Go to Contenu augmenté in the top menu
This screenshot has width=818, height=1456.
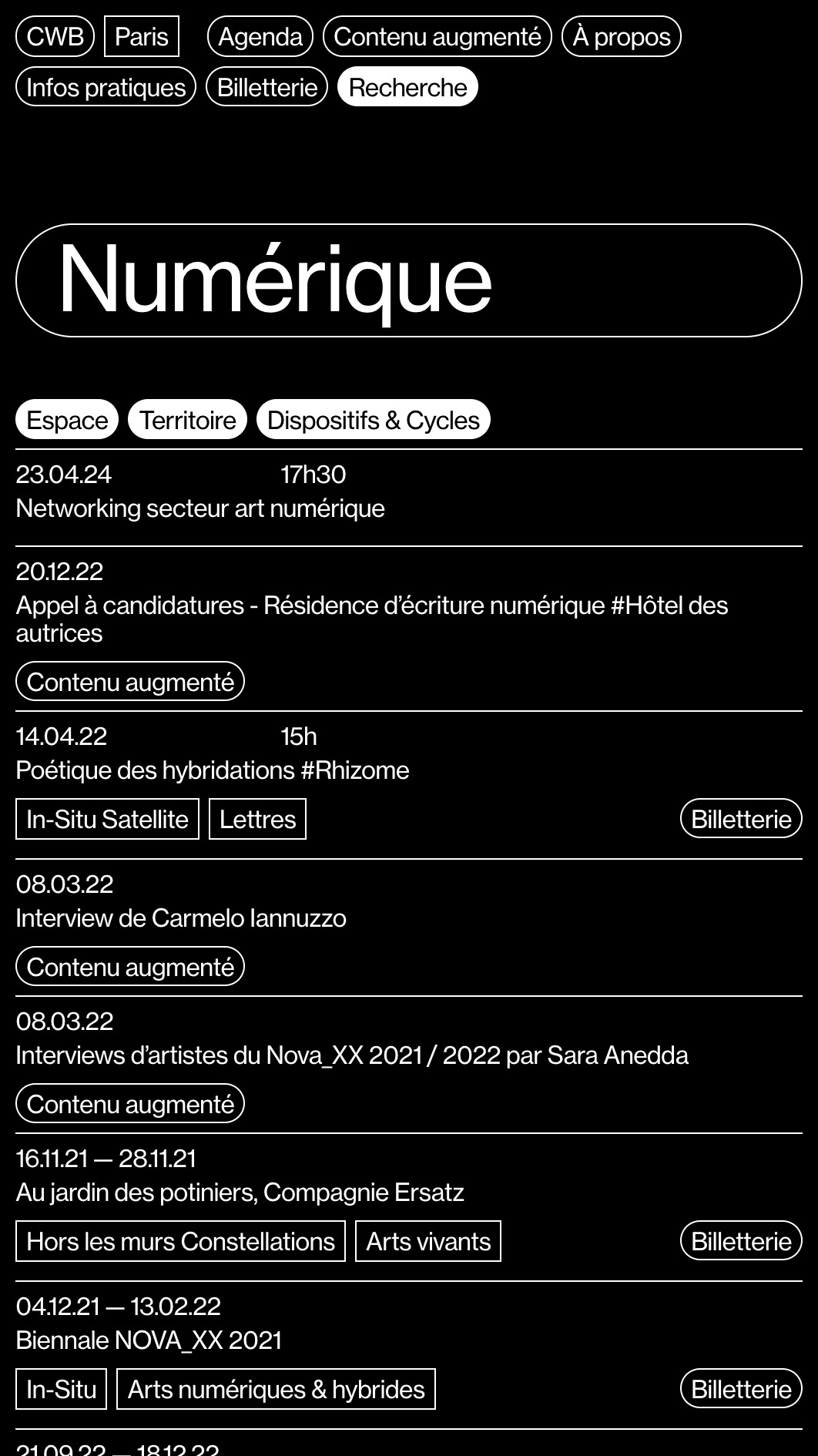tap(437, 36)
